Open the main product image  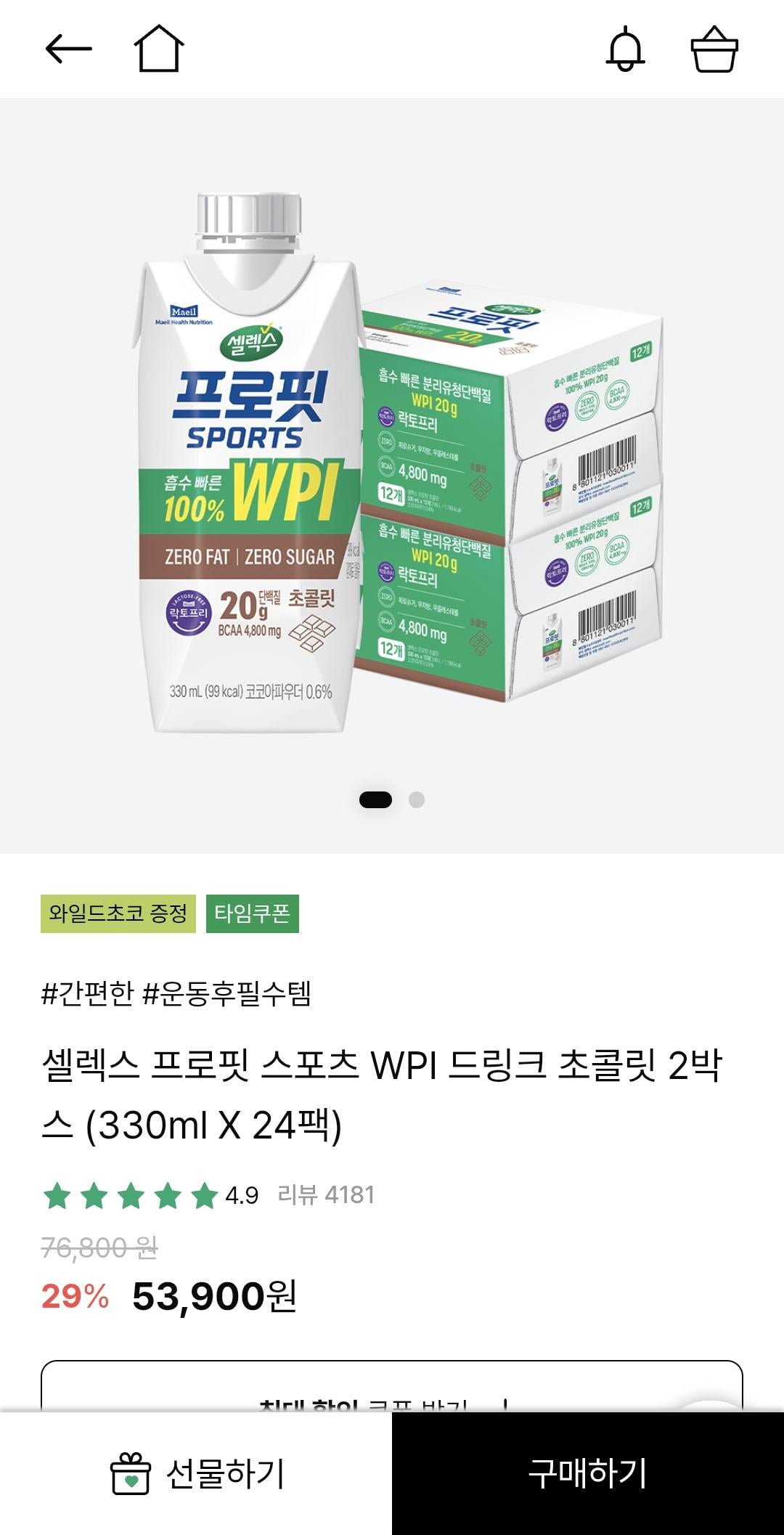pos(392,465)
